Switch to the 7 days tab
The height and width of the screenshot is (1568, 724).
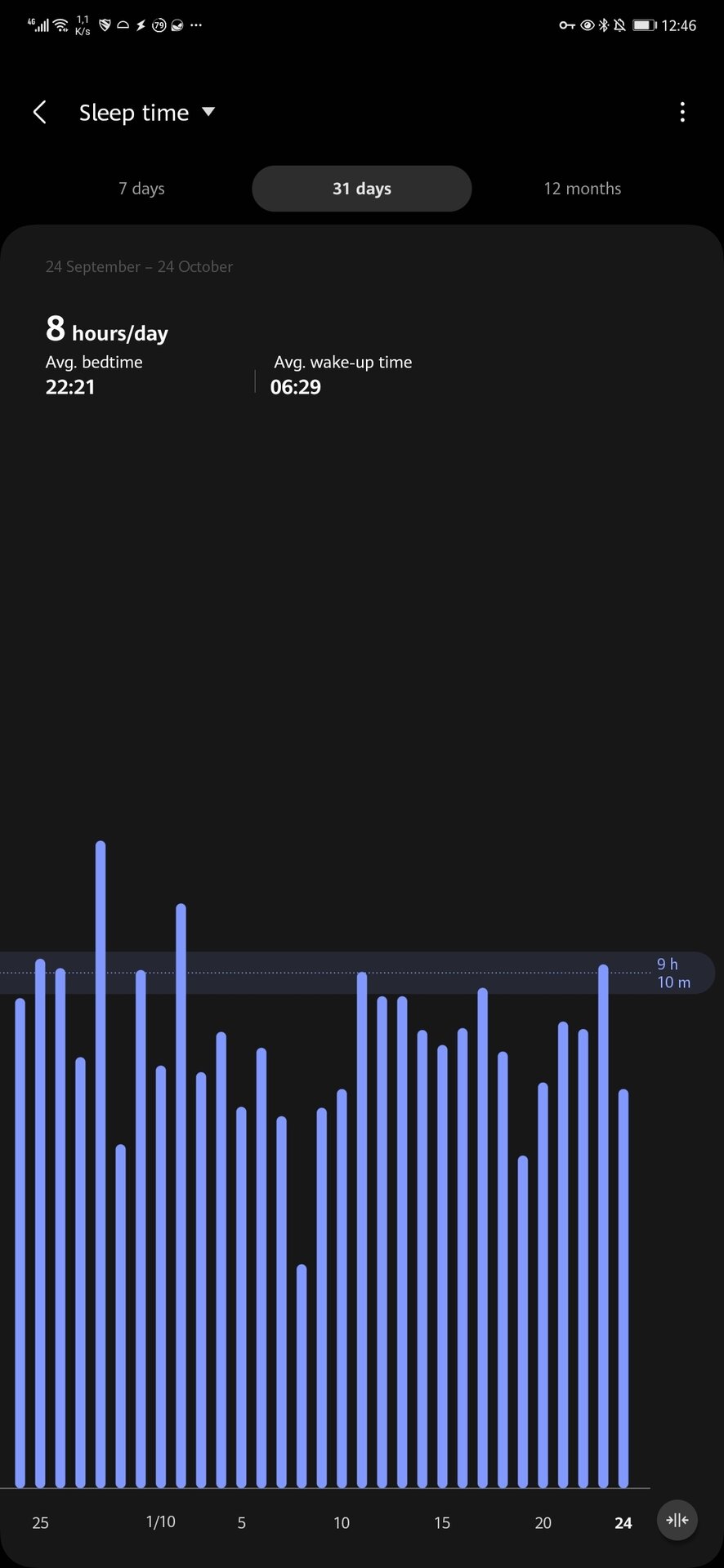[141, 189]
